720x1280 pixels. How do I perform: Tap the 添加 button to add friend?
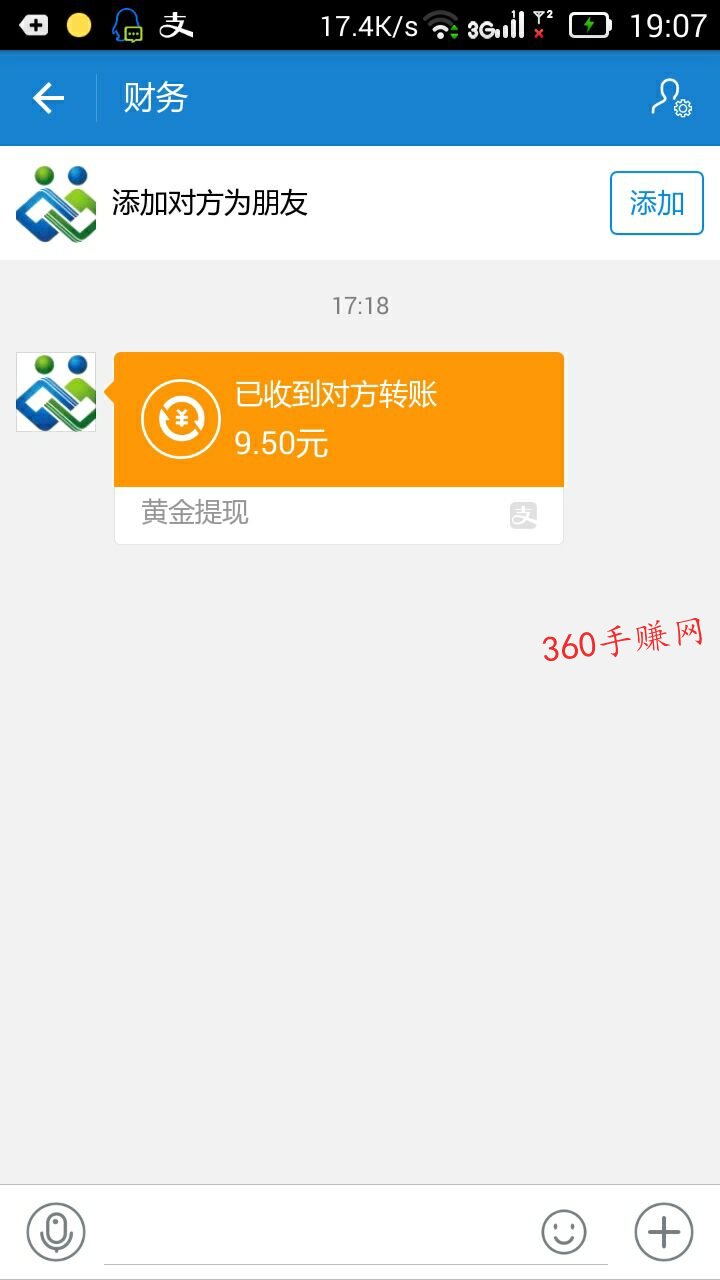coord(656,204)
